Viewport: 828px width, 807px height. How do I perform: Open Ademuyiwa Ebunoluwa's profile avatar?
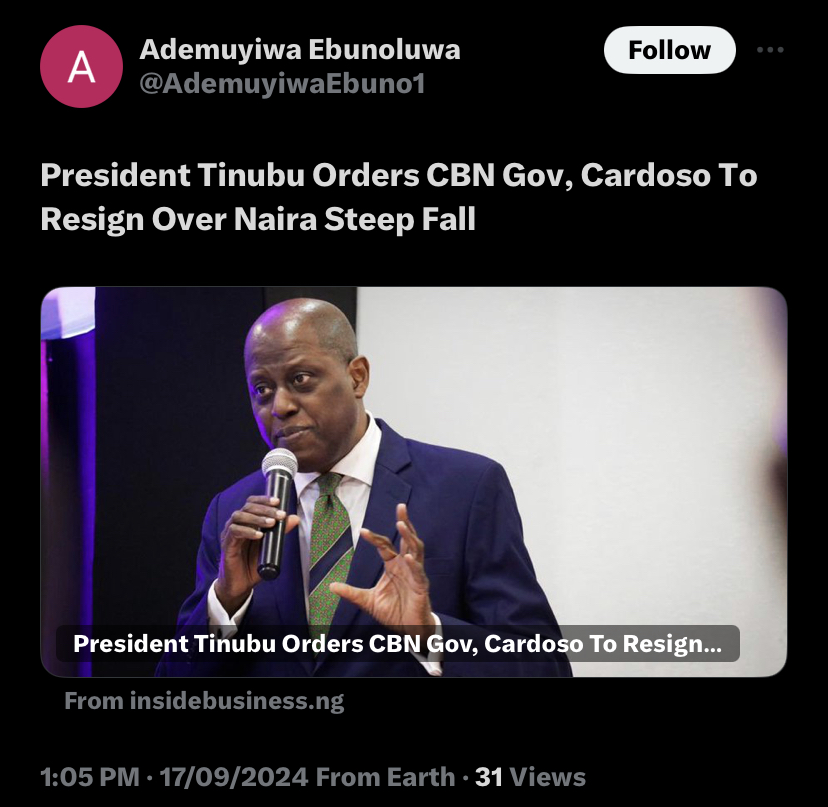pos(80,67)
